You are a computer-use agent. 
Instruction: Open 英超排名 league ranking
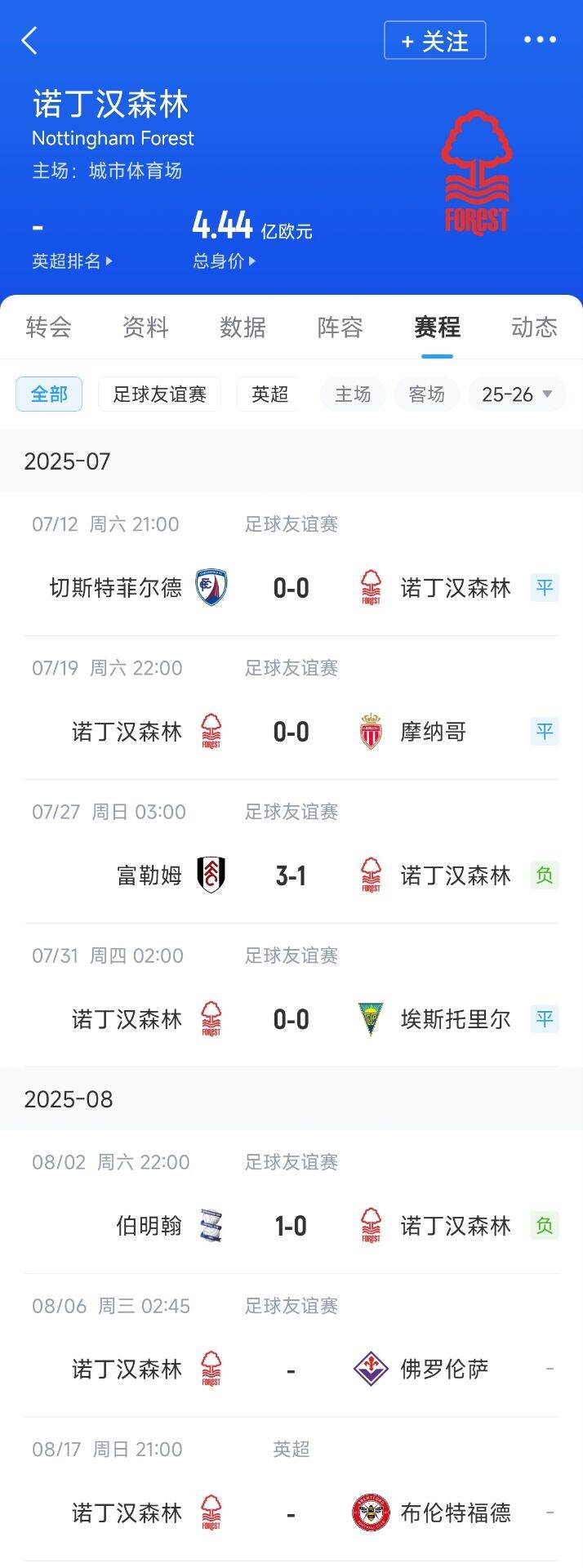pyautogui.click(x=72, y=261)
